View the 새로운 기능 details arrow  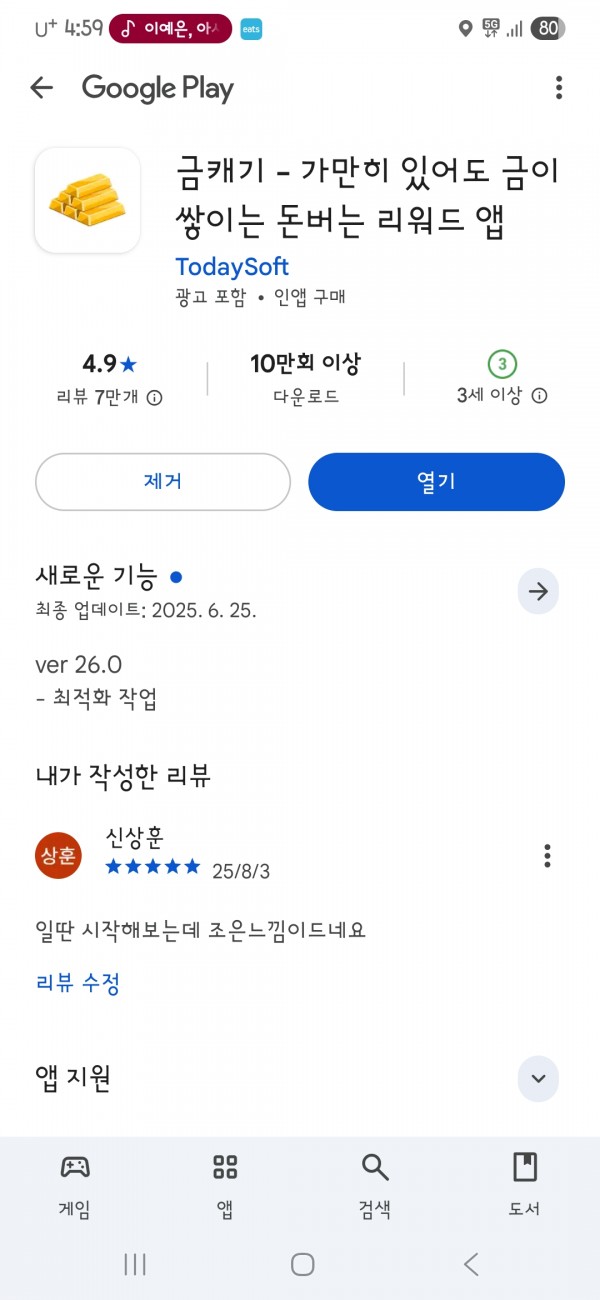pyautogui.click(x=538, y=592)
